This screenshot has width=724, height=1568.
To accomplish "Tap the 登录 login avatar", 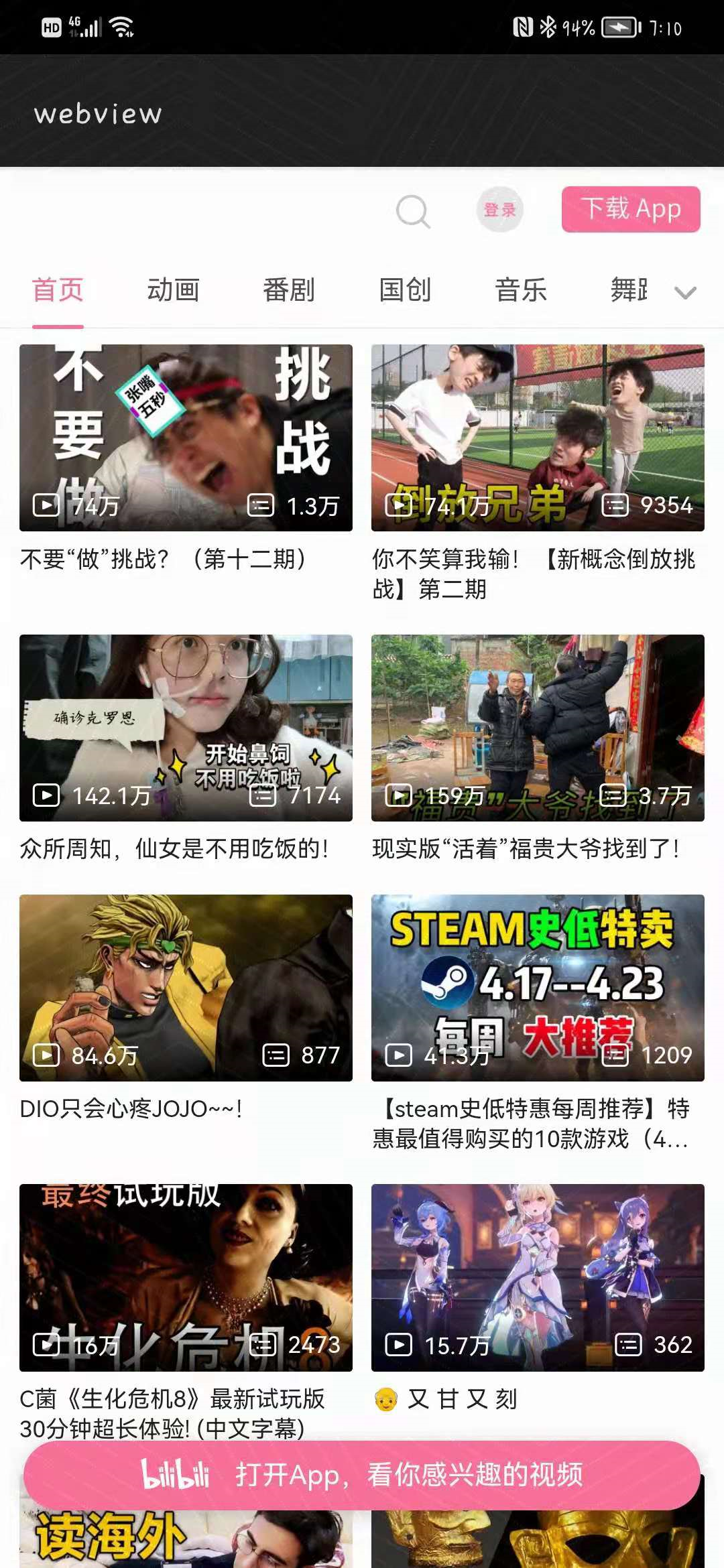I will 499,210.
